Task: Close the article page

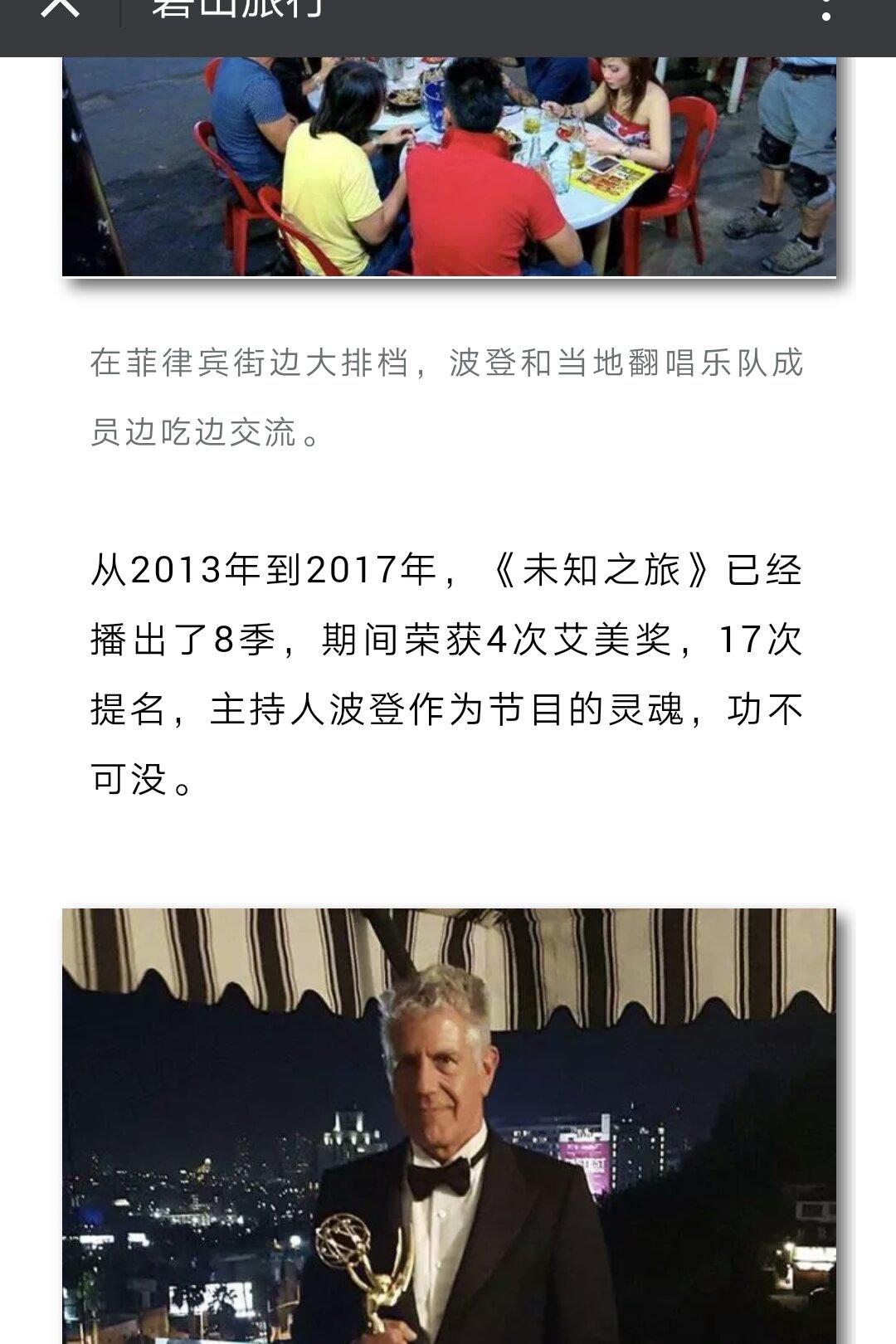Action: (60, 8)
